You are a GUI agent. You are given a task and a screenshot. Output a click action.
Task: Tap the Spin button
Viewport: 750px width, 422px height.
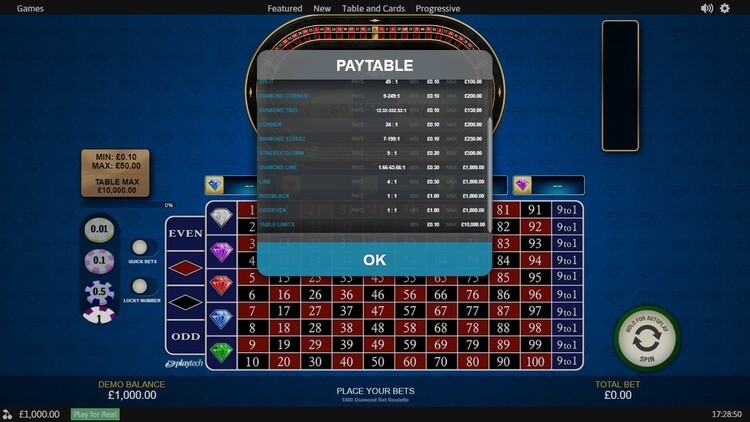tap(646, 340)
